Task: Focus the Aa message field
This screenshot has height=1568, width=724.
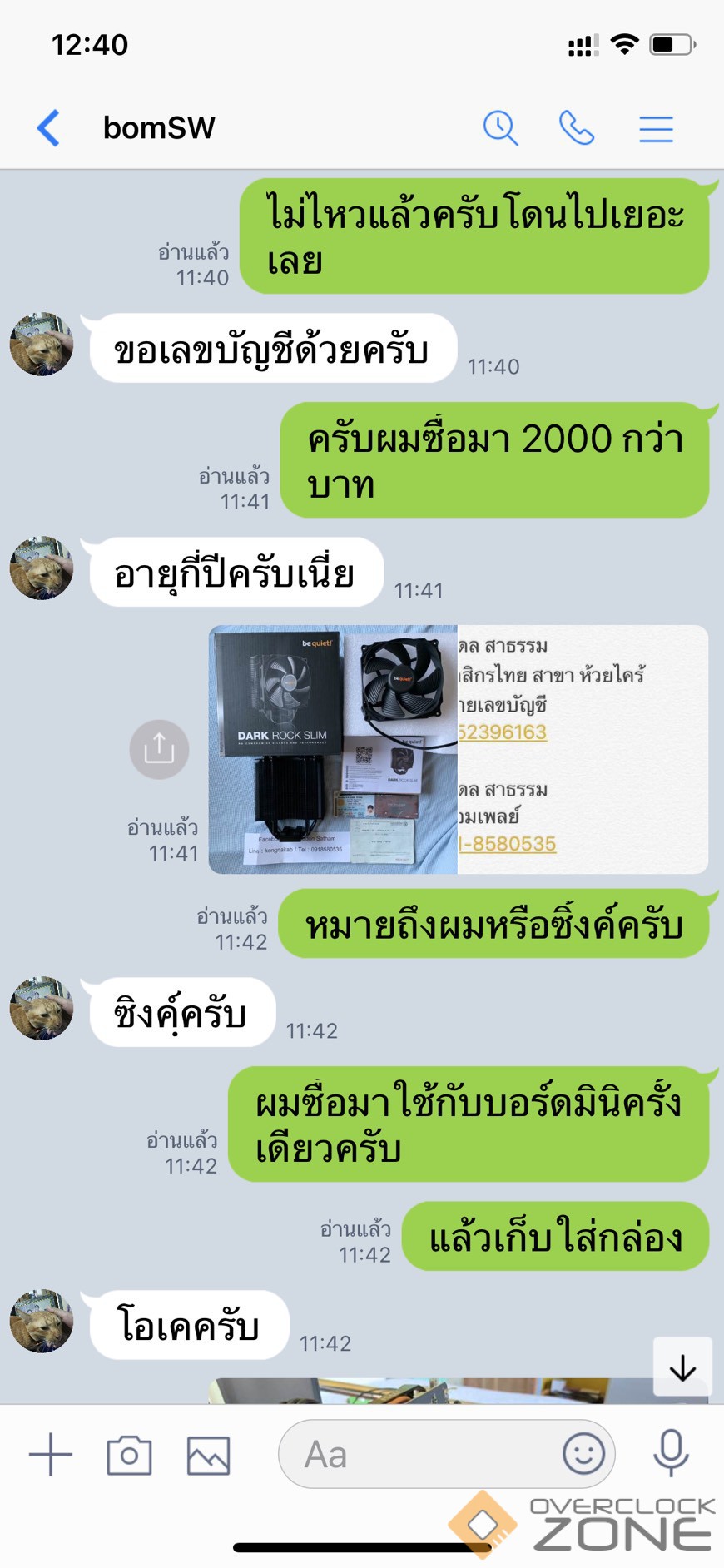Action: click(x=416, y=1454)
